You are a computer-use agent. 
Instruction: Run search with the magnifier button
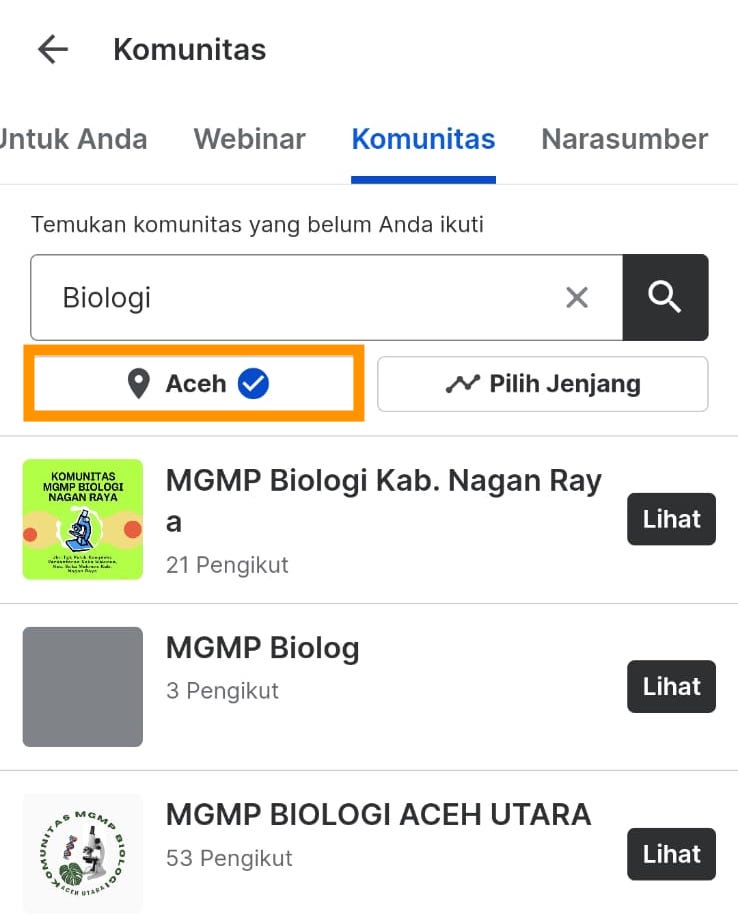click(665, 297)
